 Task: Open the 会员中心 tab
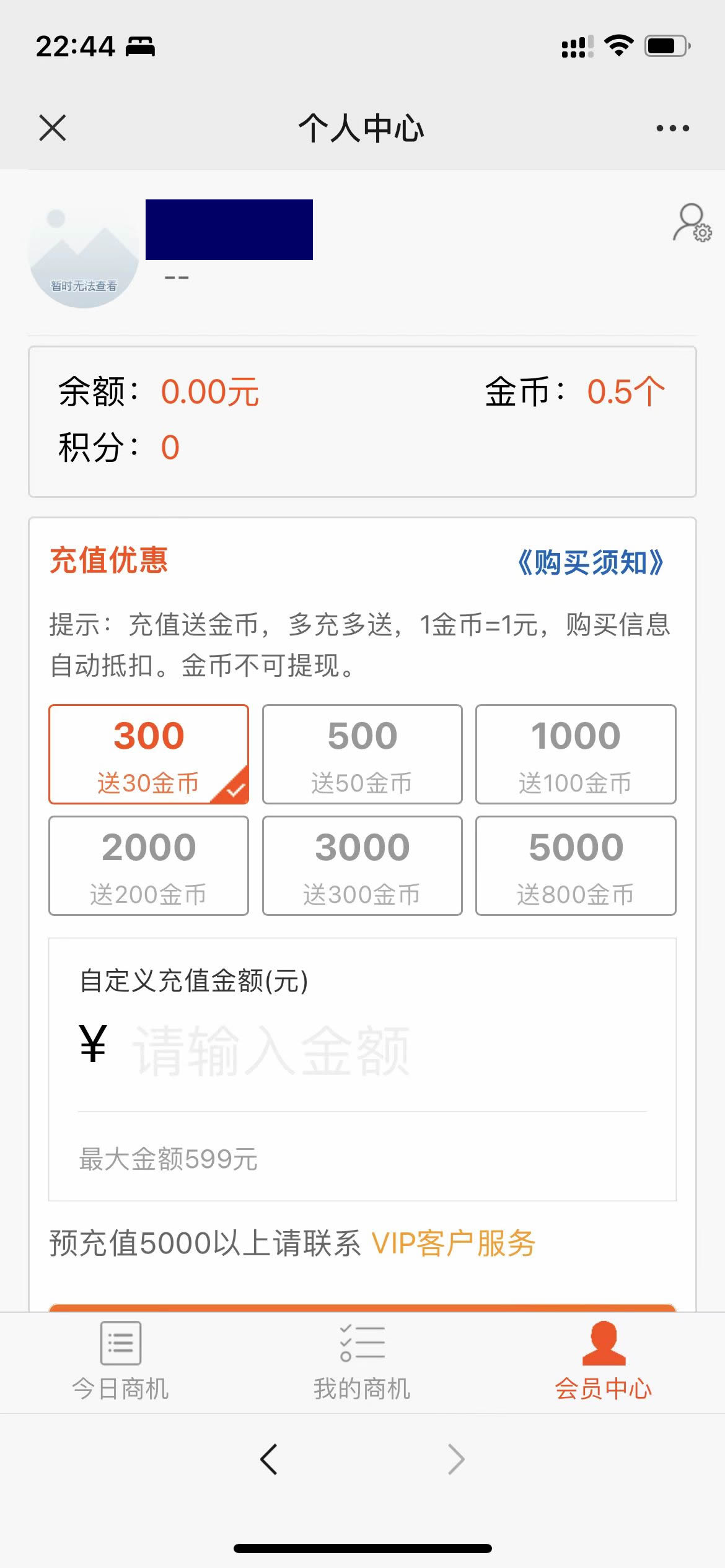point(604,1362)
